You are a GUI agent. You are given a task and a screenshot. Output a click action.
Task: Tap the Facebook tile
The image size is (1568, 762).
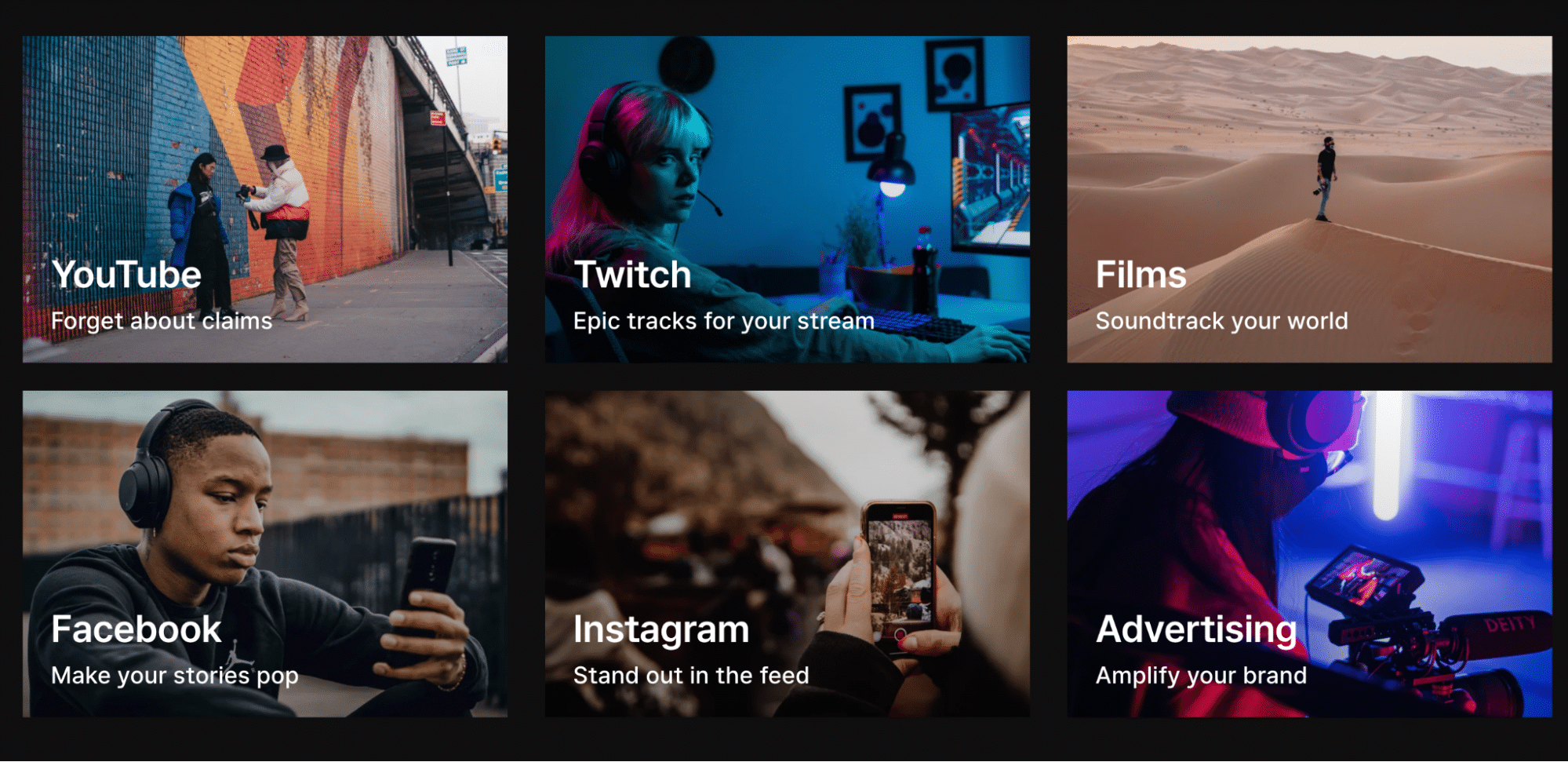click(264, 553)
